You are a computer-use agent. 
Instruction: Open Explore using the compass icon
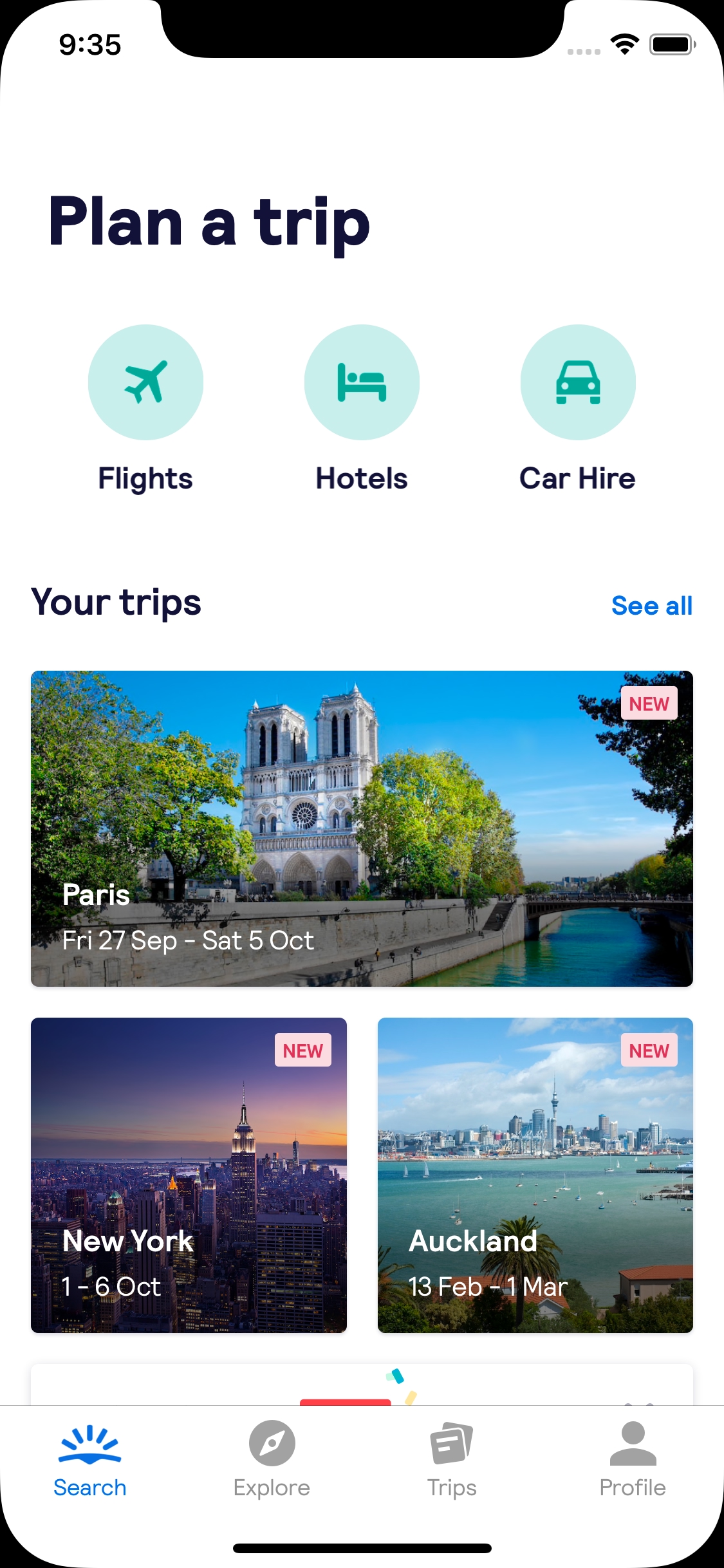[x=272, y=1443]
